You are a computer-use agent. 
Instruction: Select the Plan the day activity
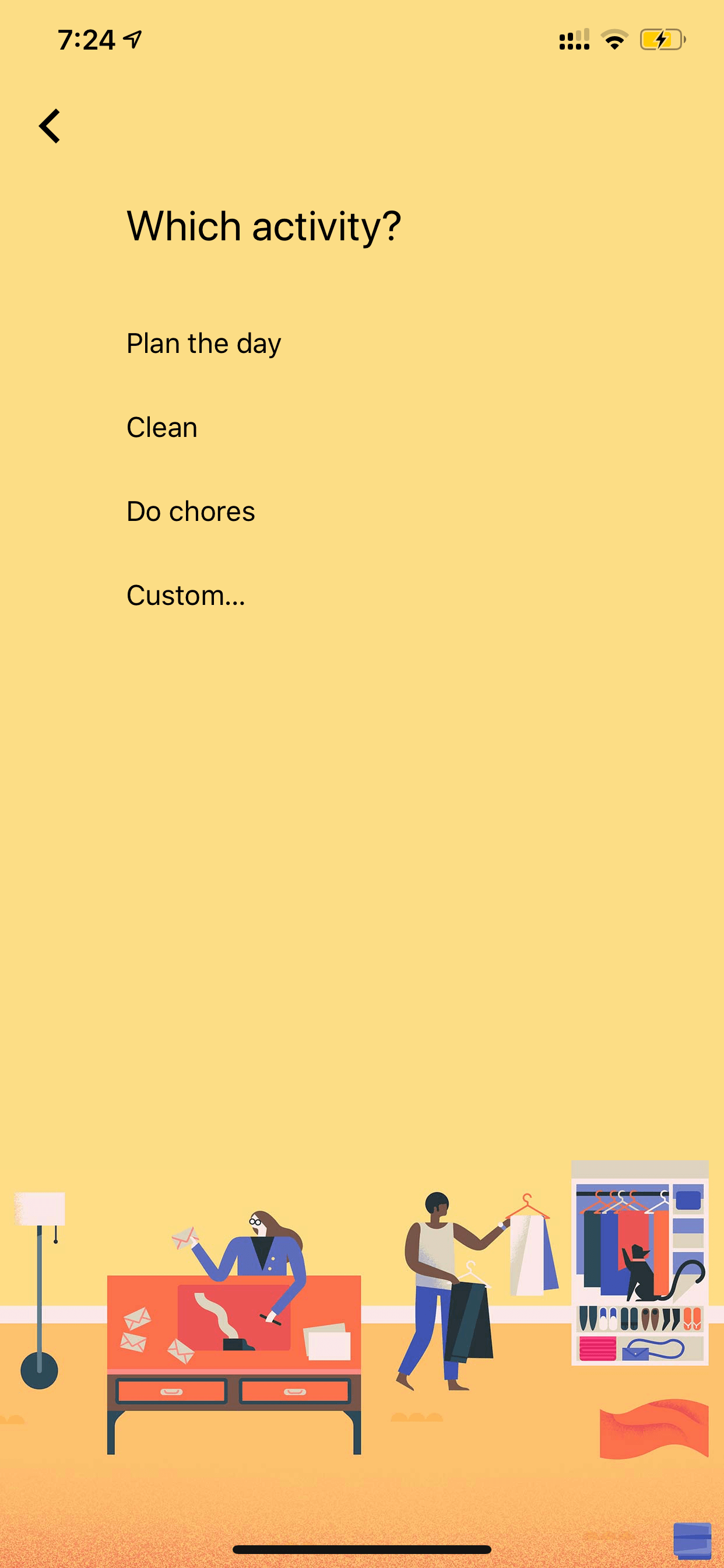coord(204,344)
